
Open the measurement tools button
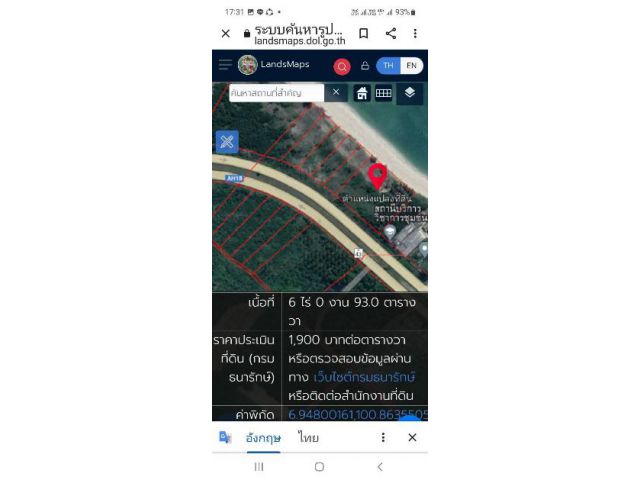(x=227, y=142)
